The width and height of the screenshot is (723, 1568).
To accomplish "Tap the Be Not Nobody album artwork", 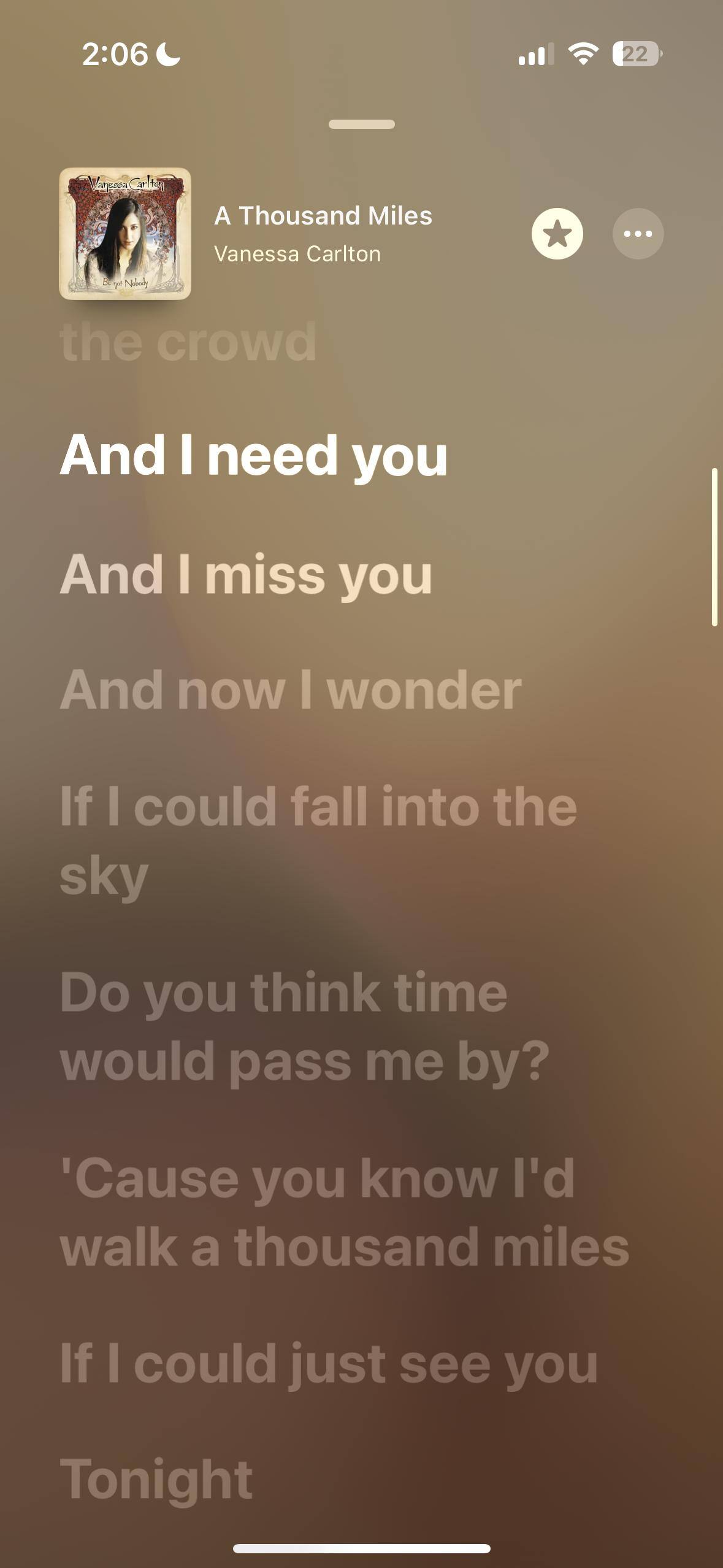I will 125,234.
